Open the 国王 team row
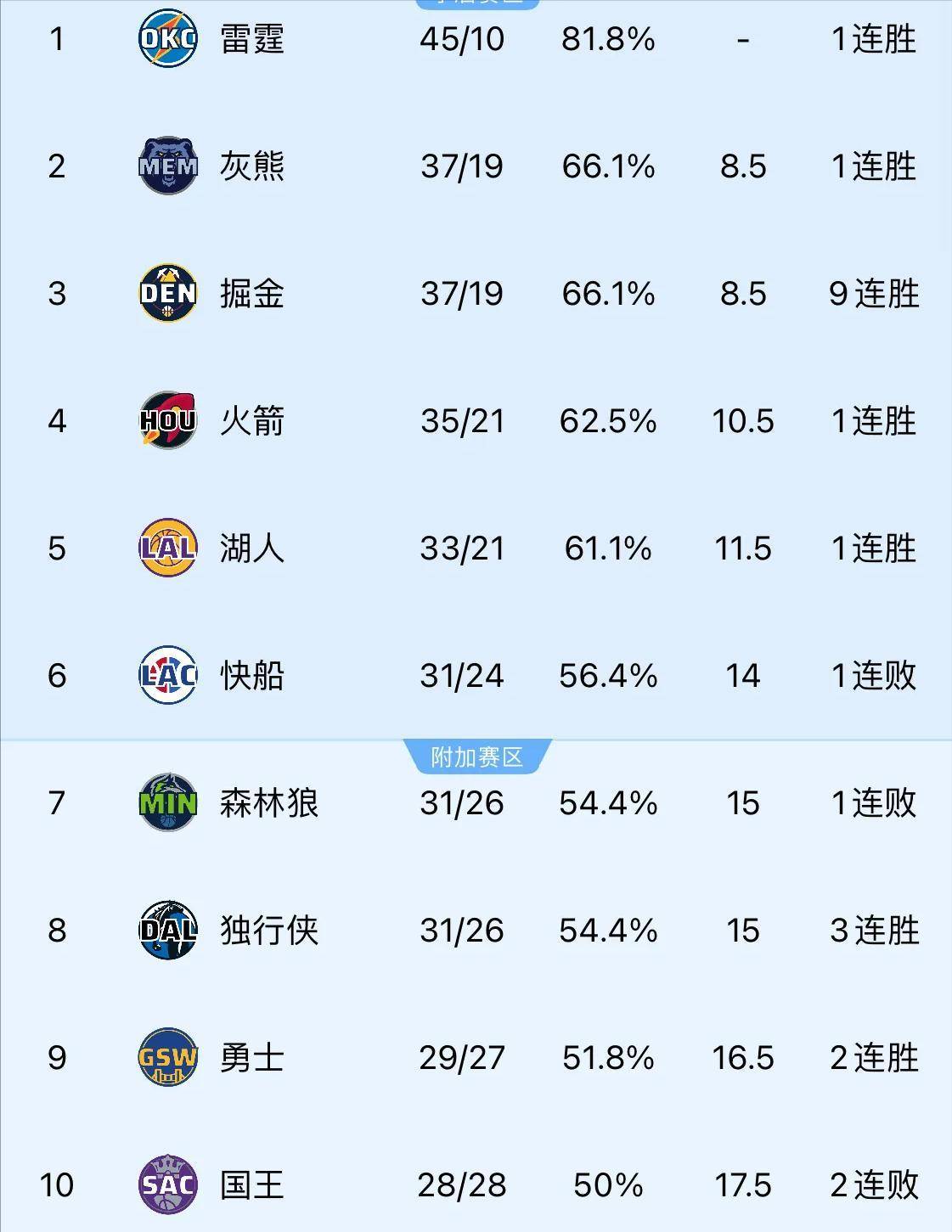 [x=252, y=1185]
